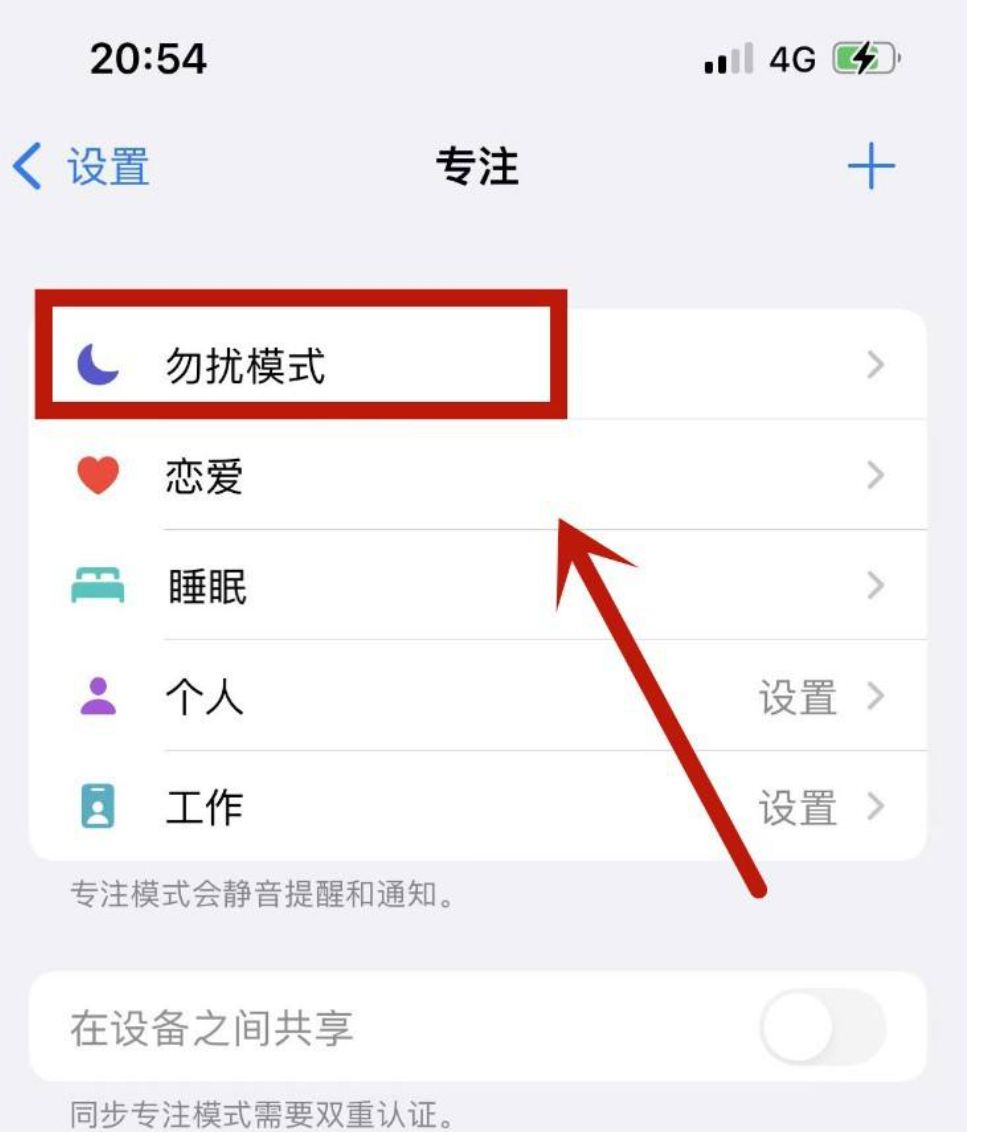
Task: Set up the 个人 focus
Action: click(x=478, y=697)
